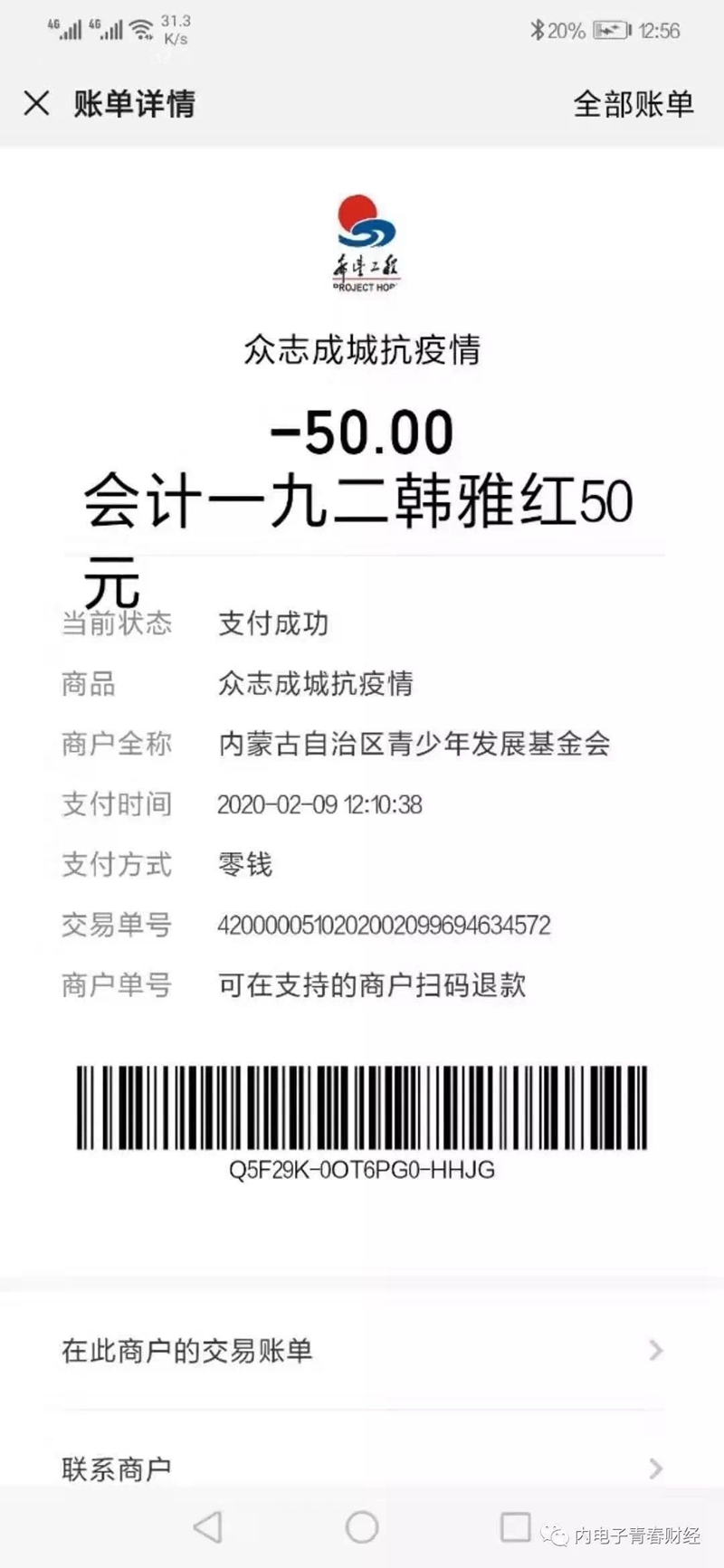
Task: Close the bill details page
Action: tap(36, 104)
